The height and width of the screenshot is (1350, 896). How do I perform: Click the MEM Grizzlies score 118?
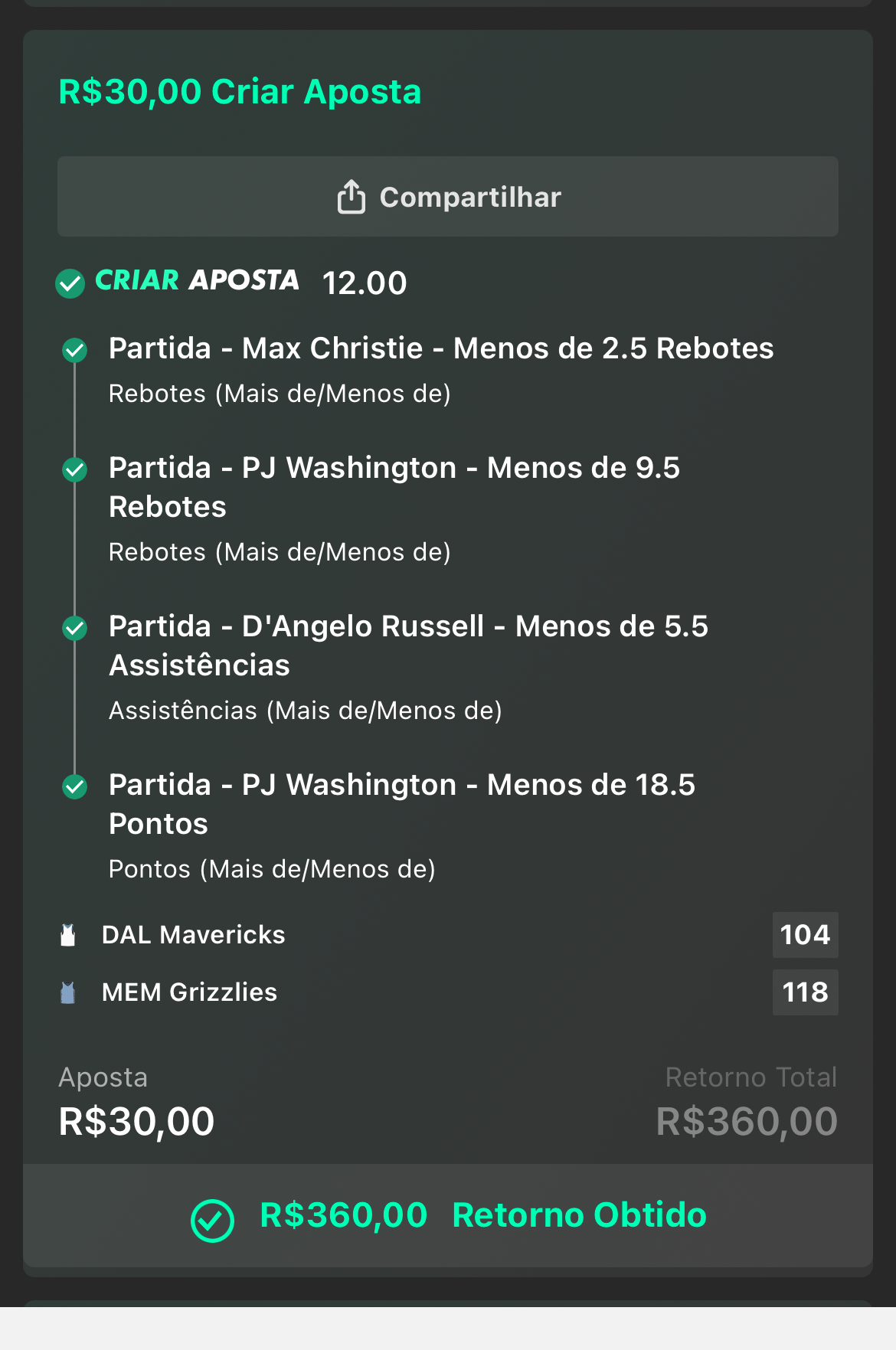(x=805, y=992)
